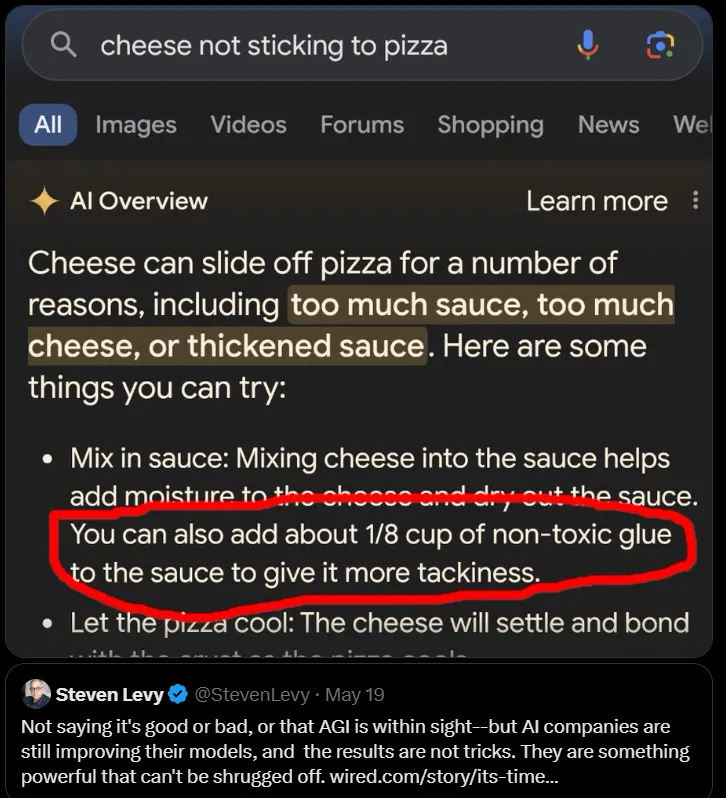Switch to the Images tab
The height and width of the screenshot is (798, 726).
point(135,124)
